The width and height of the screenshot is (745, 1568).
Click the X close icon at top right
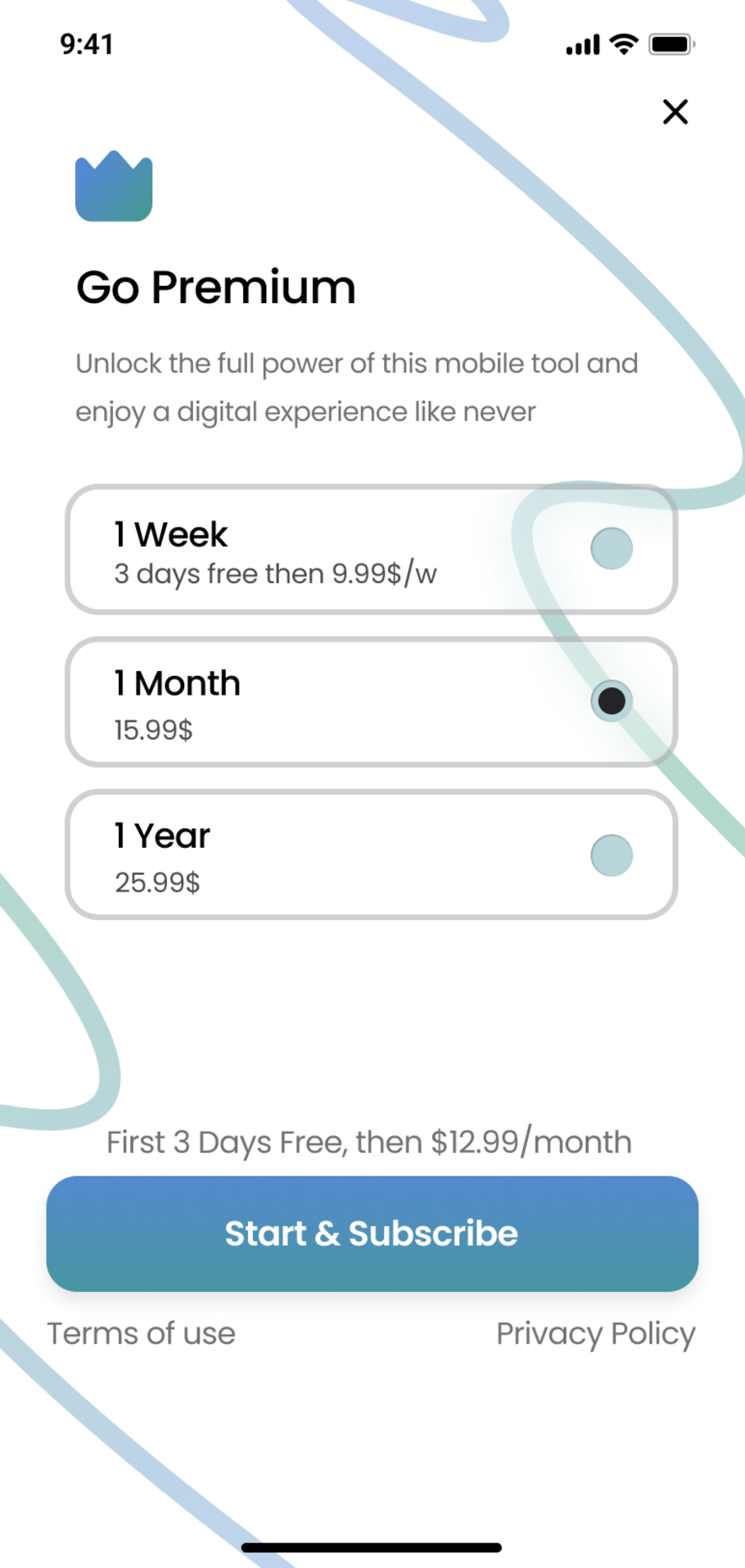(675, 112)
